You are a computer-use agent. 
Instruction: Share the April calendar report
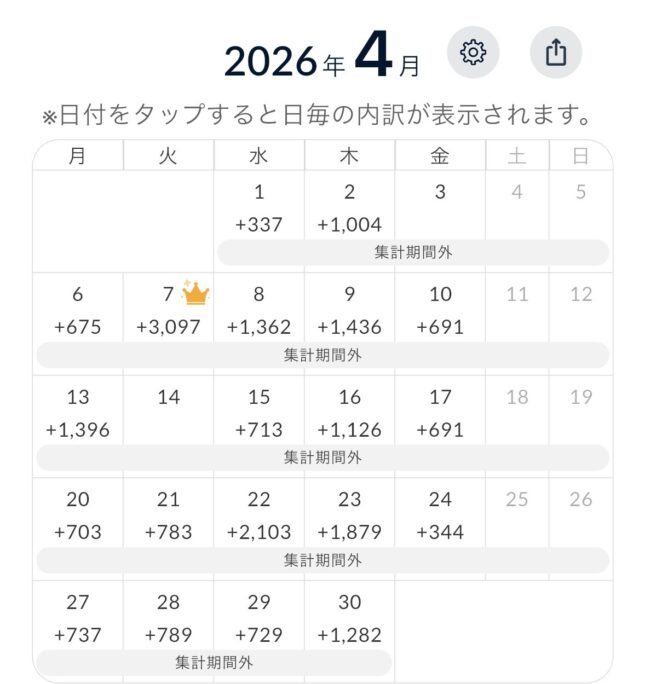coord(556,52)
